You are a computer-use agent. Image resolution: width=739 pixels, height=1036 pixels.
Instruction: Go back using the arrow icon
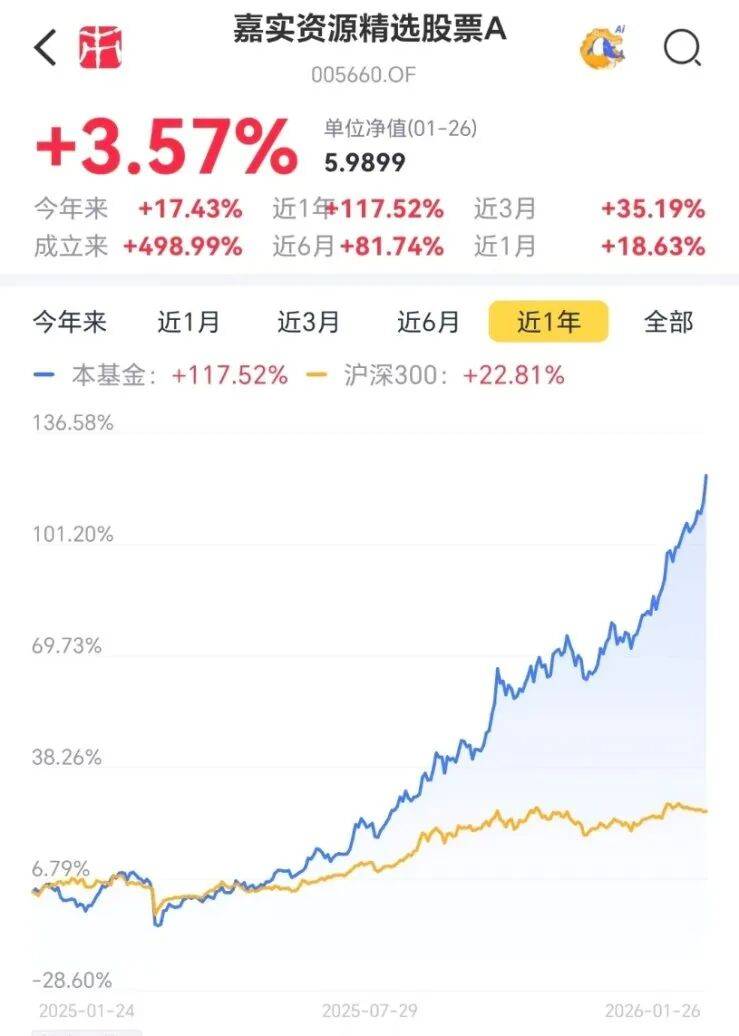(46, 47)
